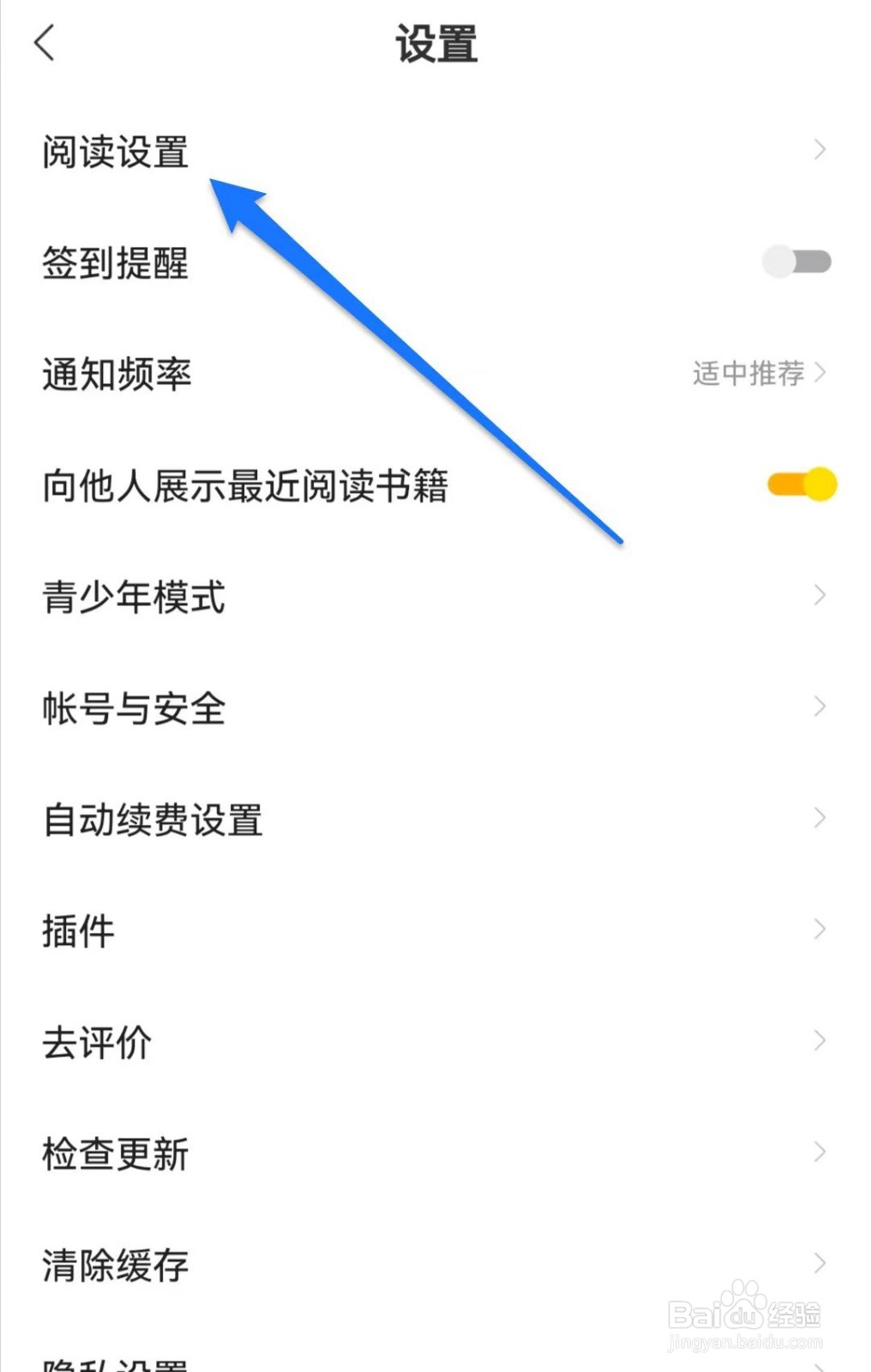Open 自动续费设置 auto-renewal settings
This screenshot has height=1372, width=871.
[x=154, y=818]
